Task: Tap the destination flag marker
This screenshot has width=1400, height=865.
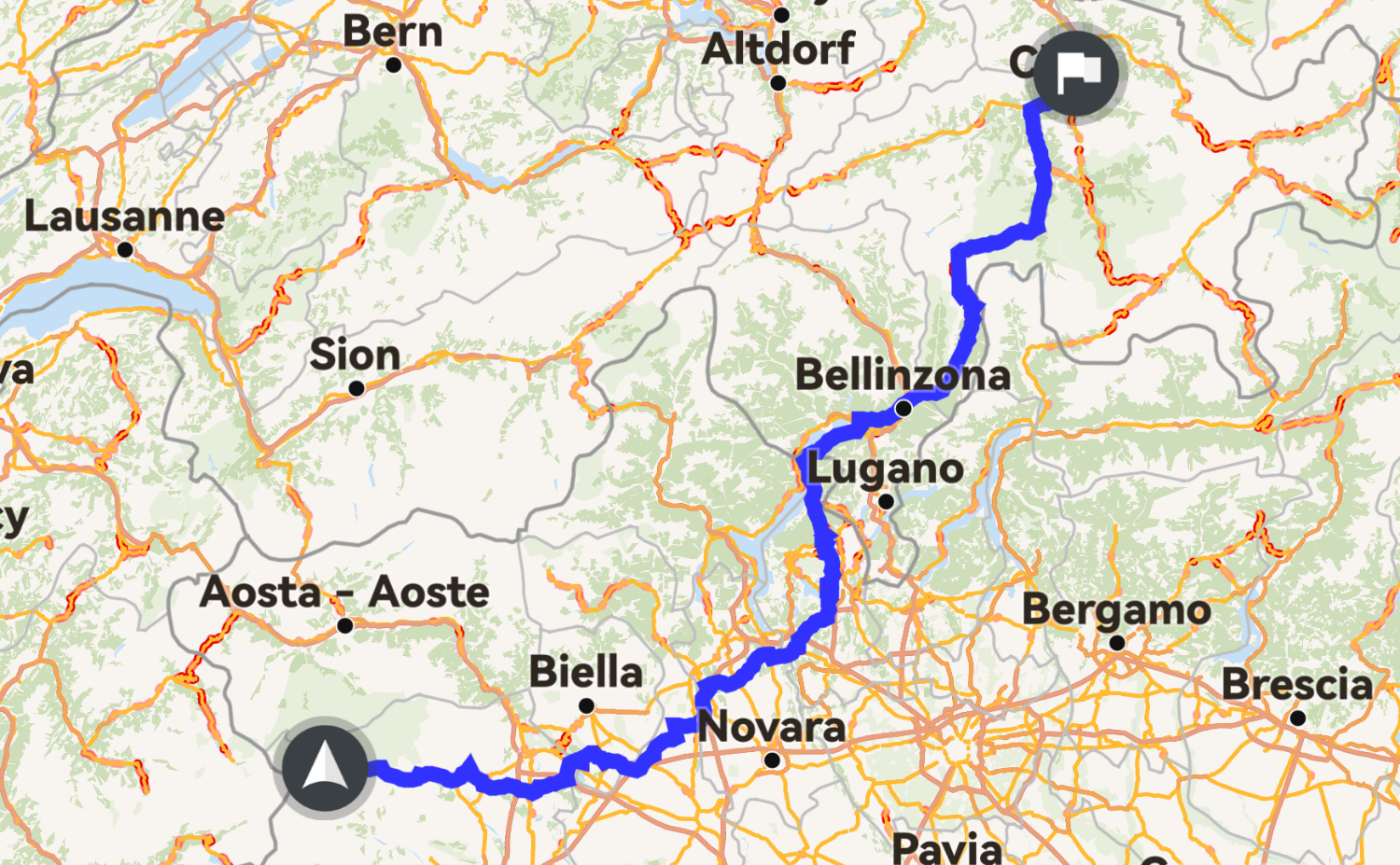Action: coord(1075,73)
